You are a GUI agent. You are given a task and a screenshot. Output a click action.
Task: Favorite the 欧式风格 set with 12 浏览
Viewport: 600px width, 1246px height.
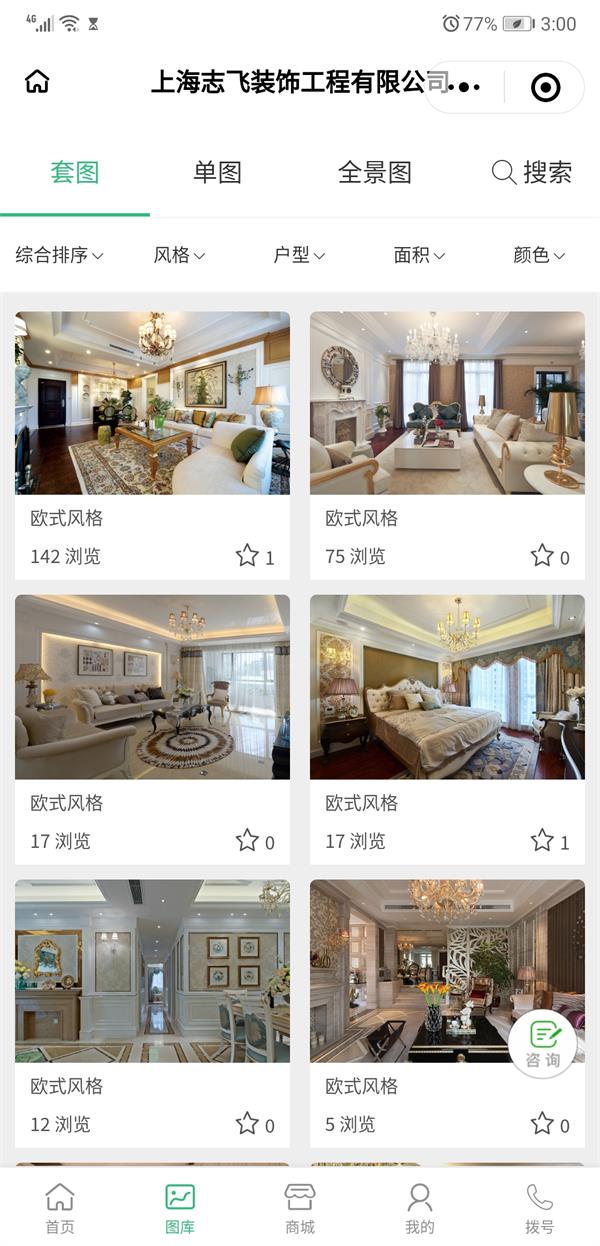coord(247,1123)
